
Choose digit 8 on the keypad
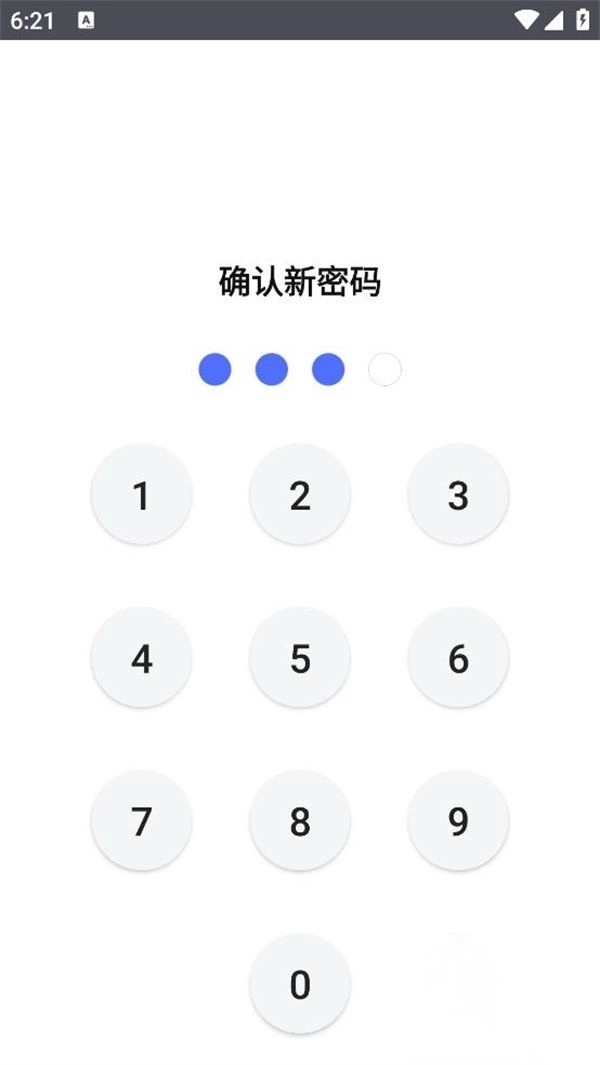click(300, 821)
